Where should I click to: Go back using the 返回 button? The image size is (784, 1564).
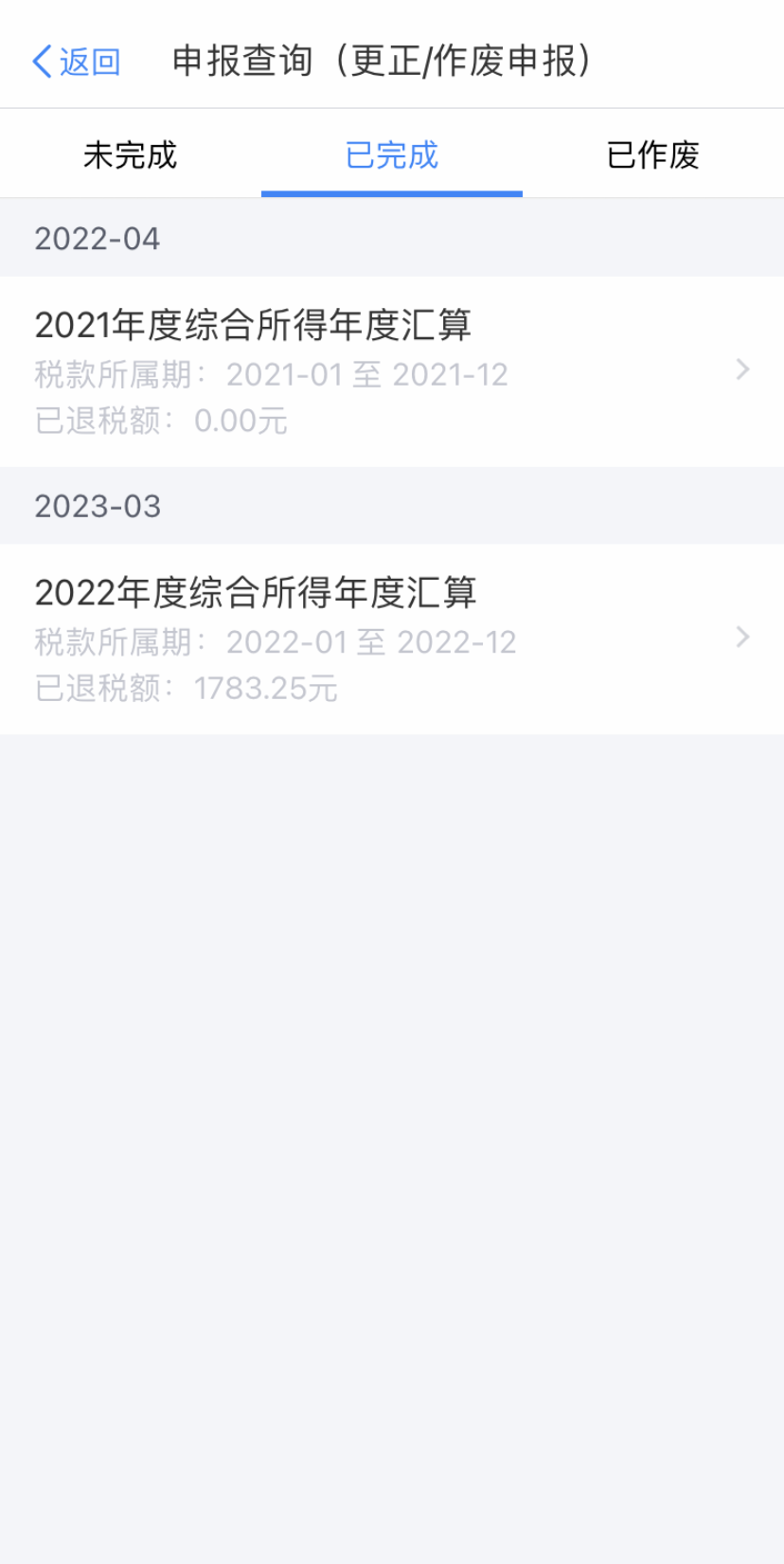76,62
